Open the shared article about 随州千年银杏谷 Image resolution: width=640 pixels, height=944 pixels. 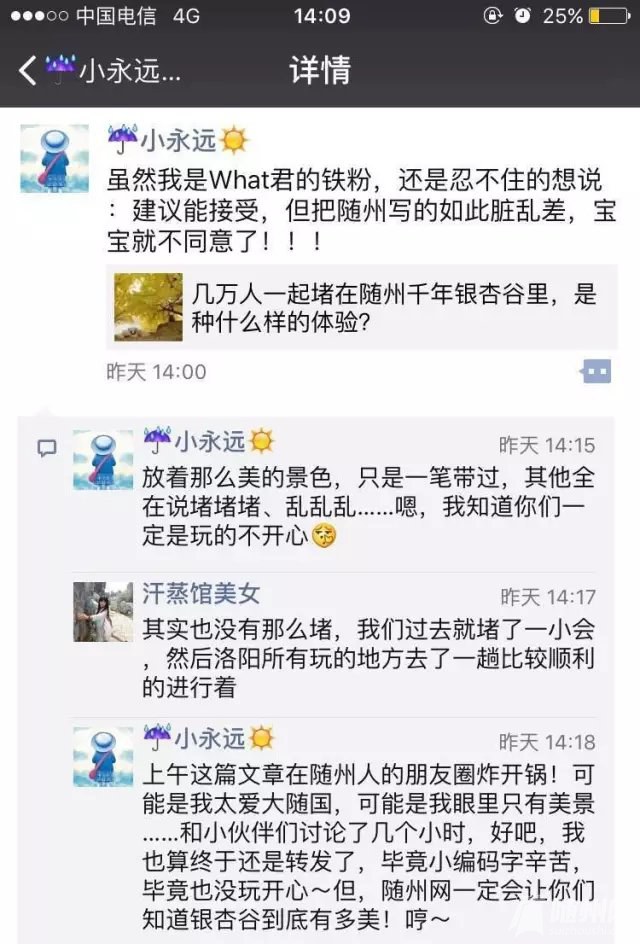click(365, 307)
